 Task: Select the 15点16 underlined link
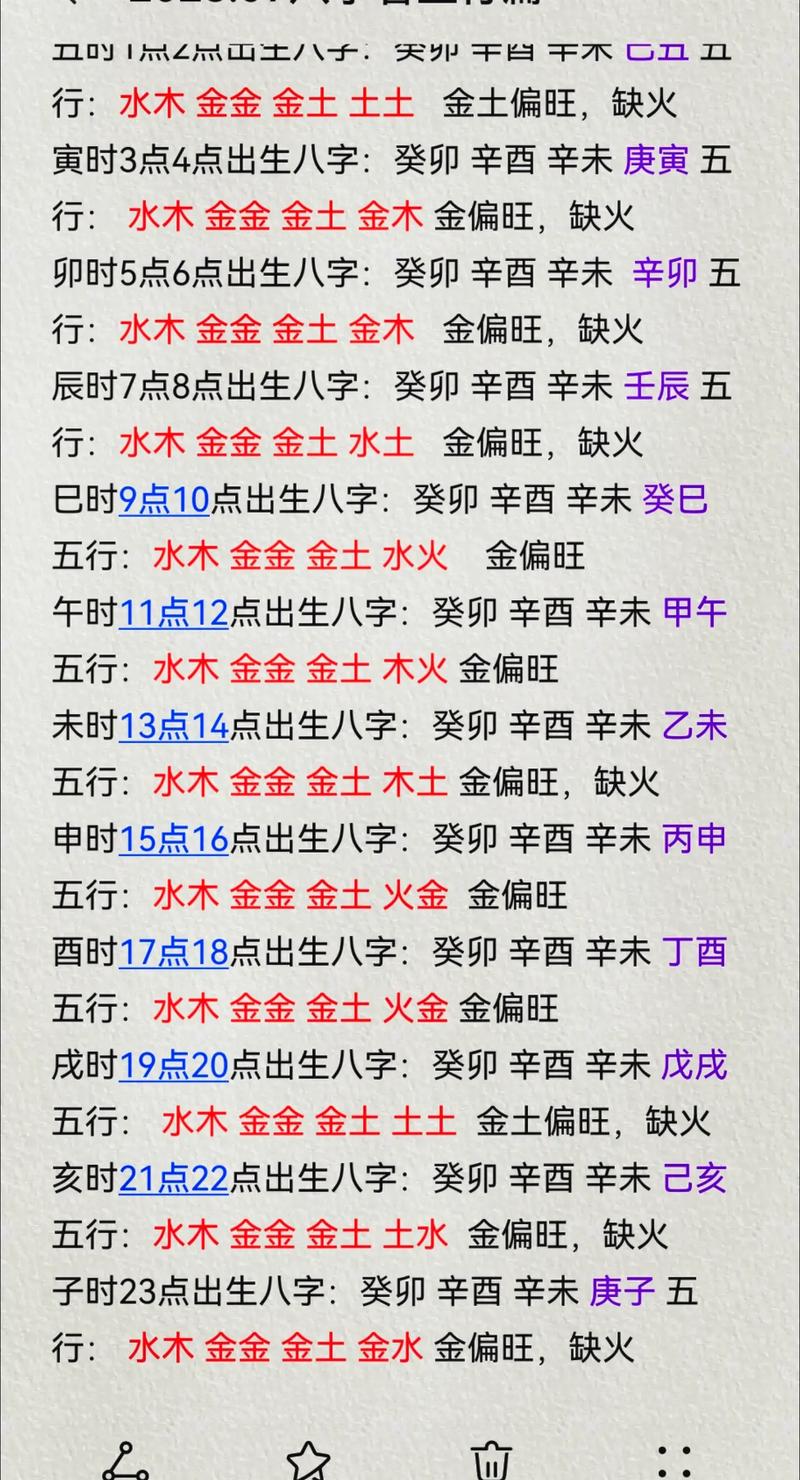pos(174,838)
